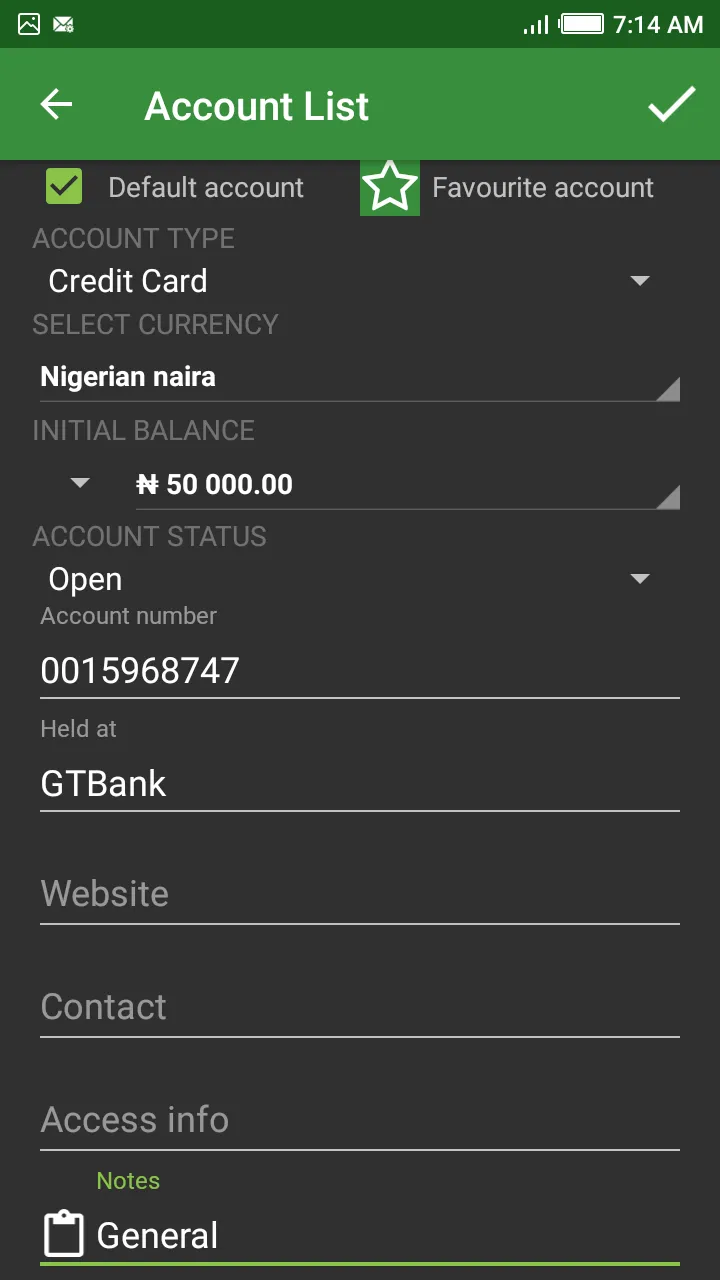Edit the Held at field
Viewport: 720px width, 1280px height.
[x=358, y=783]
